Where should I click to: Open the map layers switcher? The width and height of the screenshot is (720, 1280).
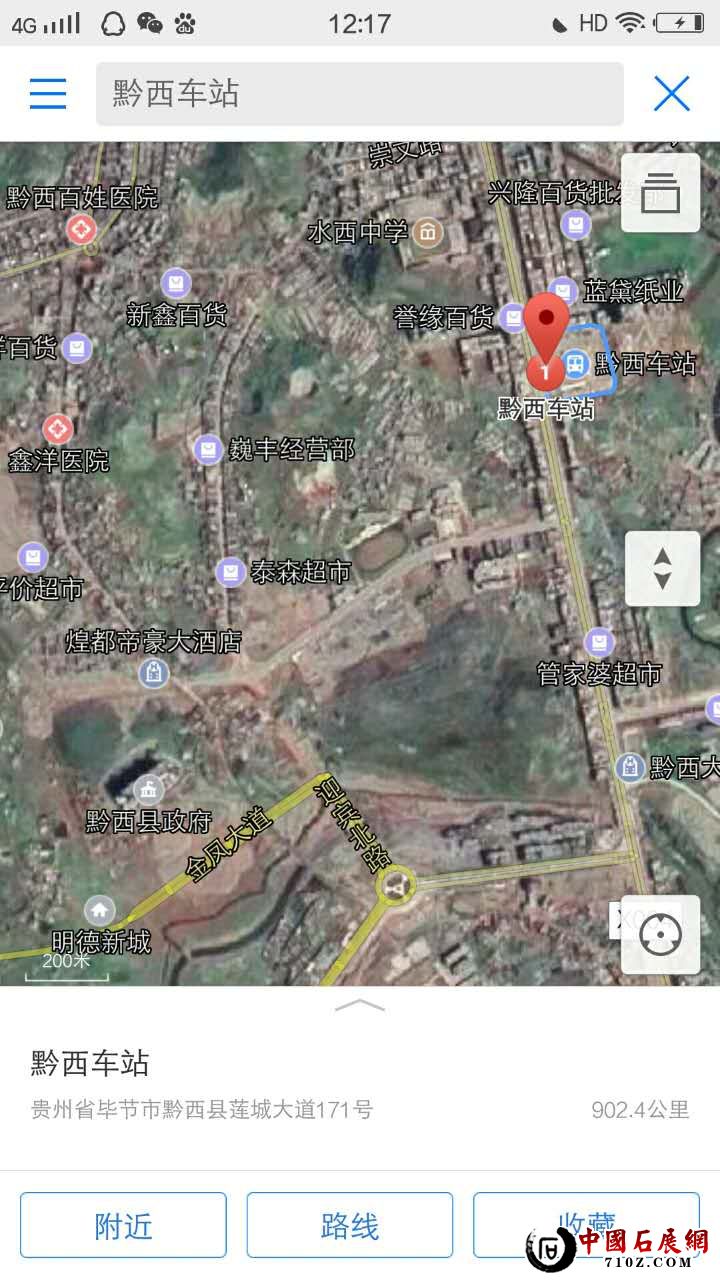coord(660,193)
